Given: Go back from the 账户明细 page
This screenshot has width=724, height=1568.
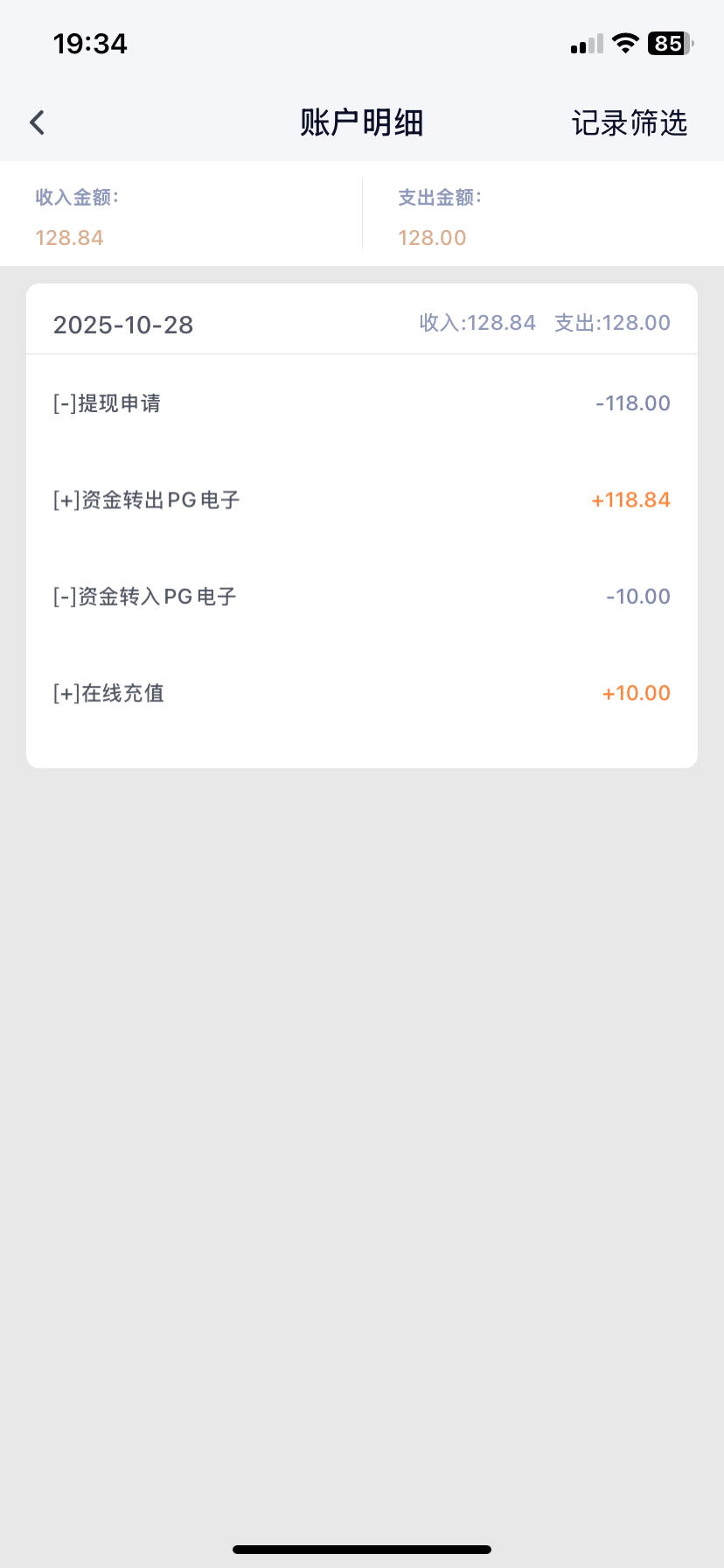Looking at the screenshot, I should (x=37, y=122).
